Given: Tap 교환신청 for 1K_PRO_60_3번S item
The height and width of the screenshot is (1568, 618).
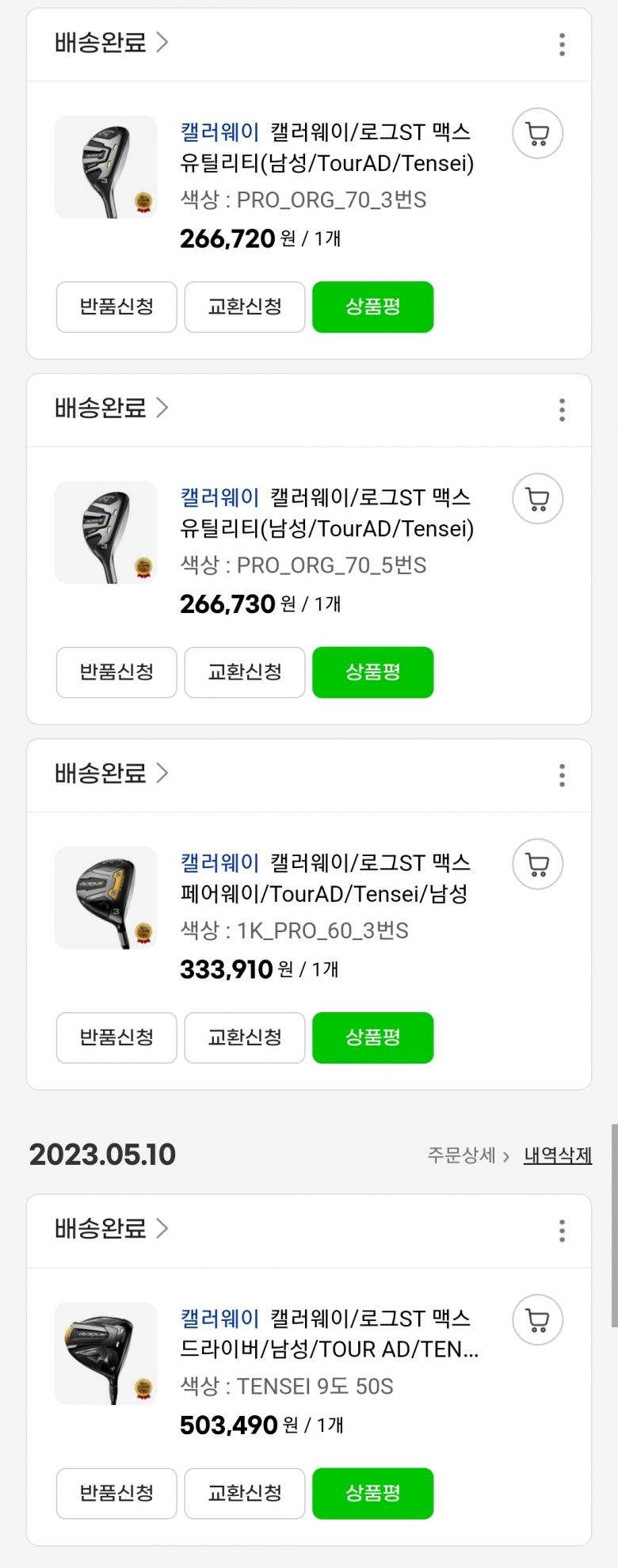Looking at the screenshot, I should coord(245,1037).
